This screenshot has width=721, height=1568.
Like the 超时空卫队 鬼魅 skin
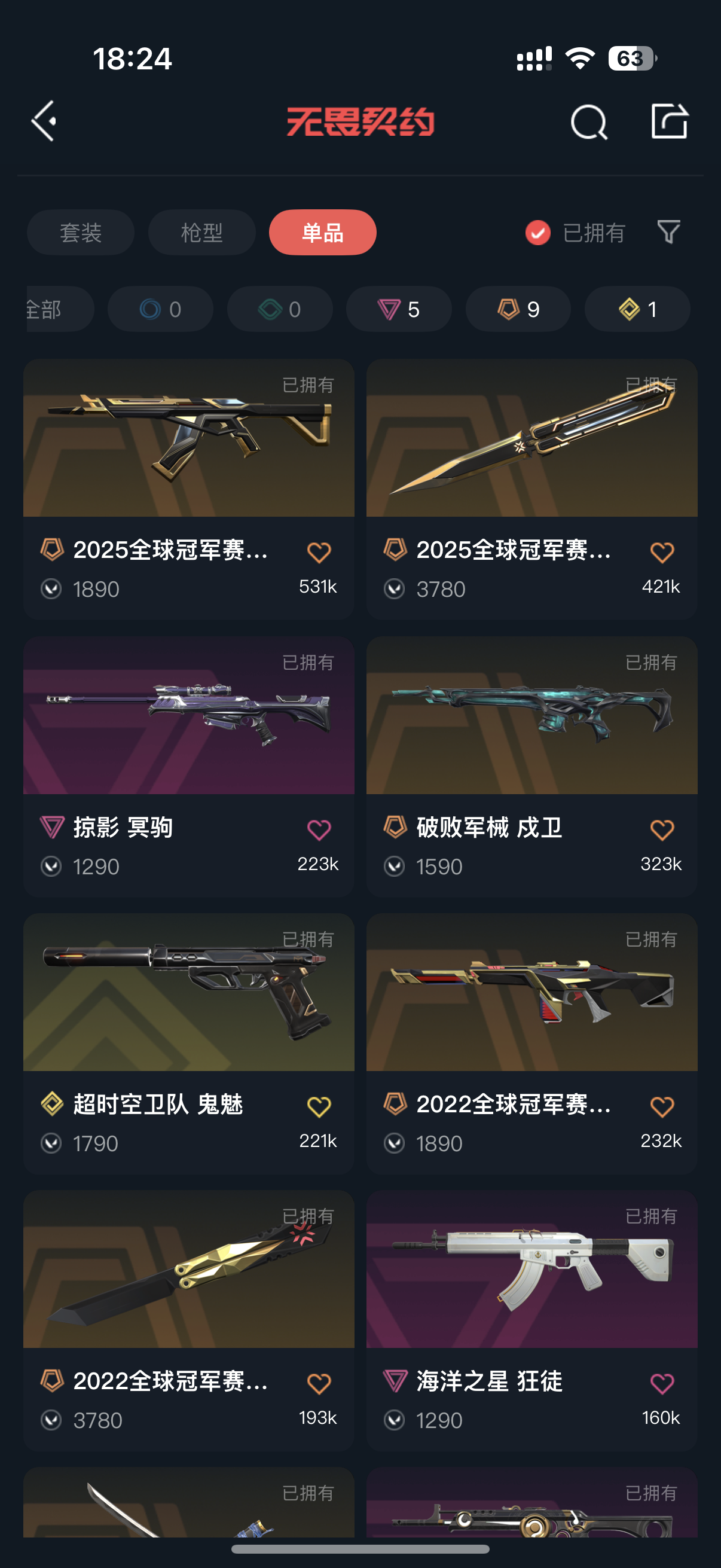319,1106
